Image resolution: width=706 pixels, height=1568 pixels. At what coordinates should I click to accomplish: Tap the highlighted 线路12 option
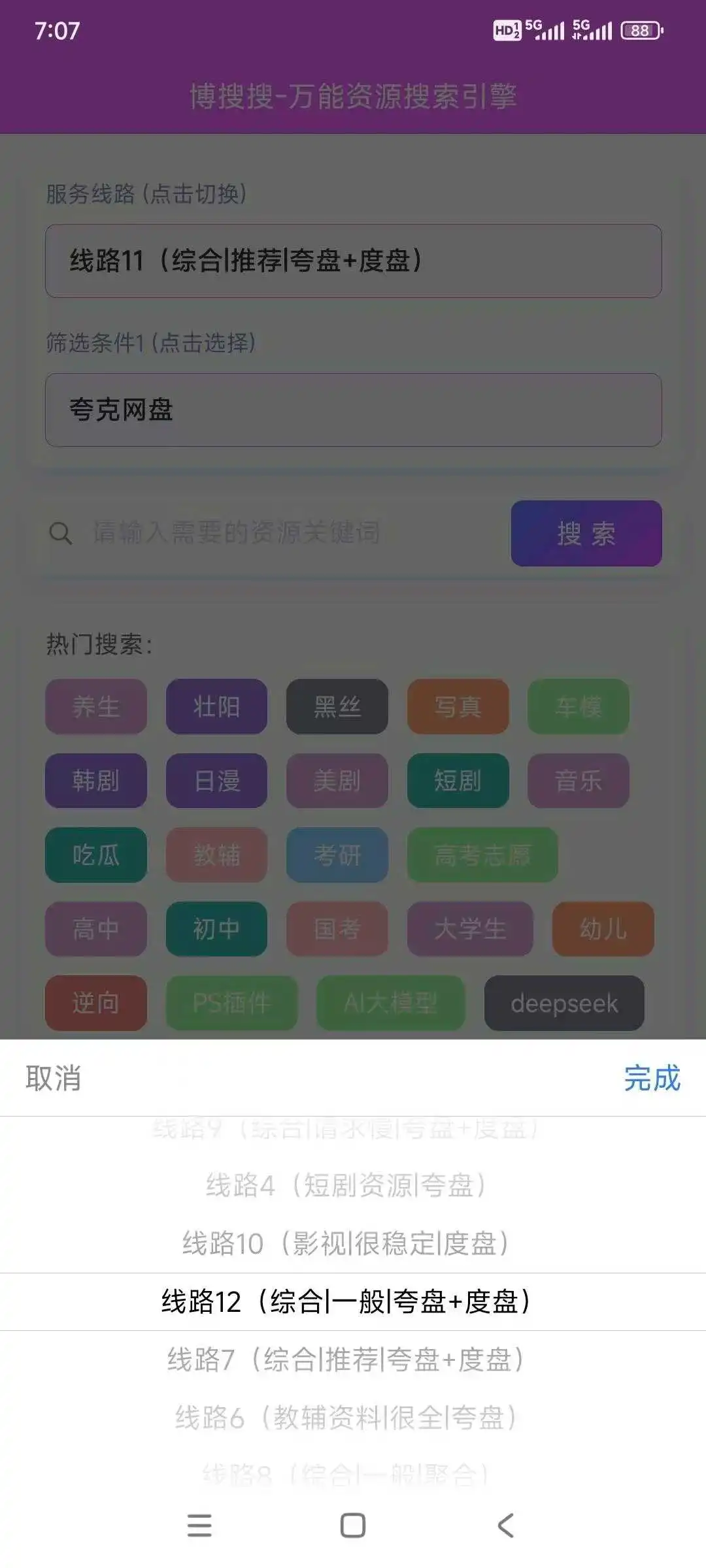tap(346, 1301)
